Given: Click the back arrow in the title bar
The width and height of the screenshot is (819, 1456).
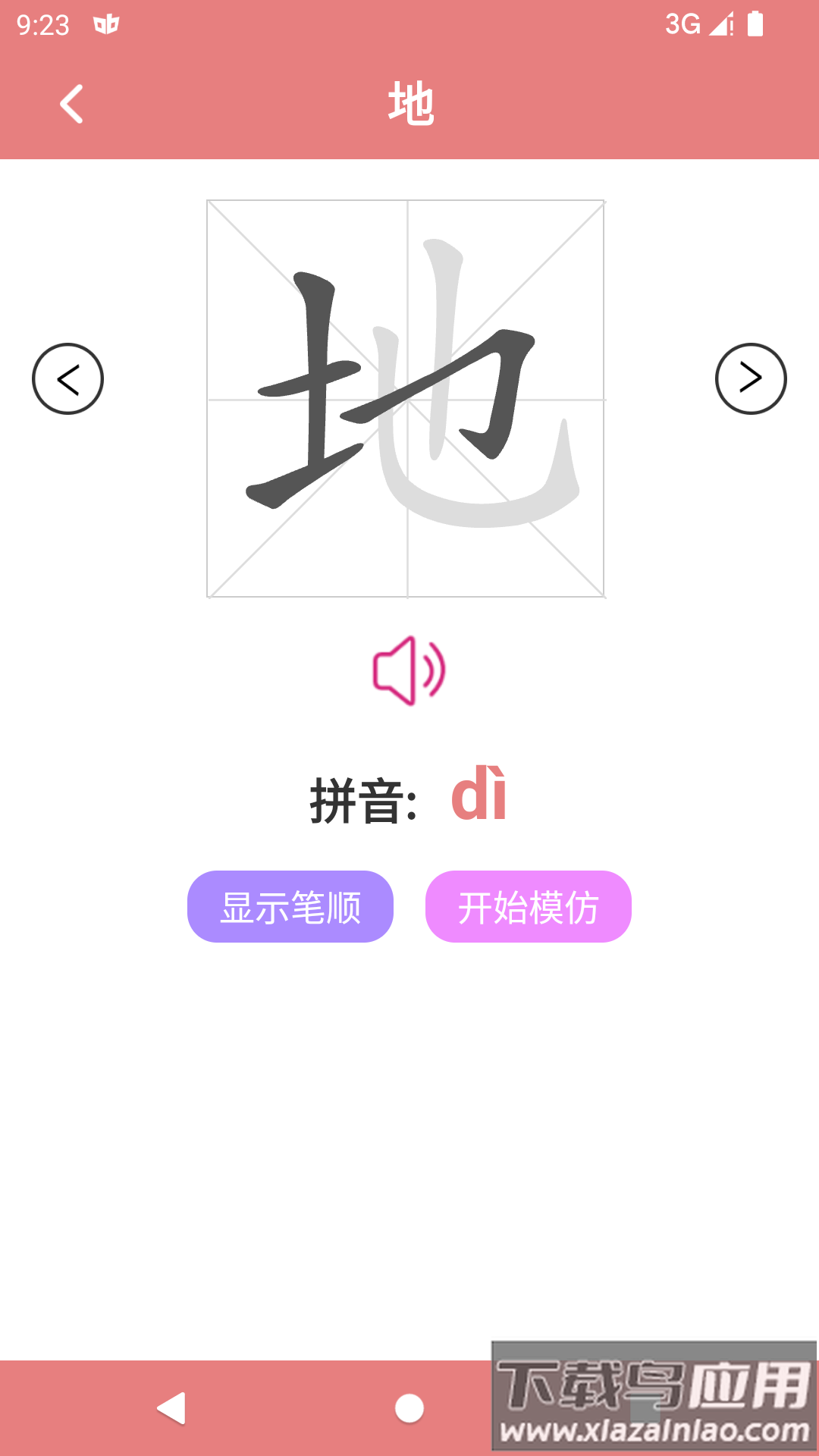Looking at the screenshot, I should (72, 104).
